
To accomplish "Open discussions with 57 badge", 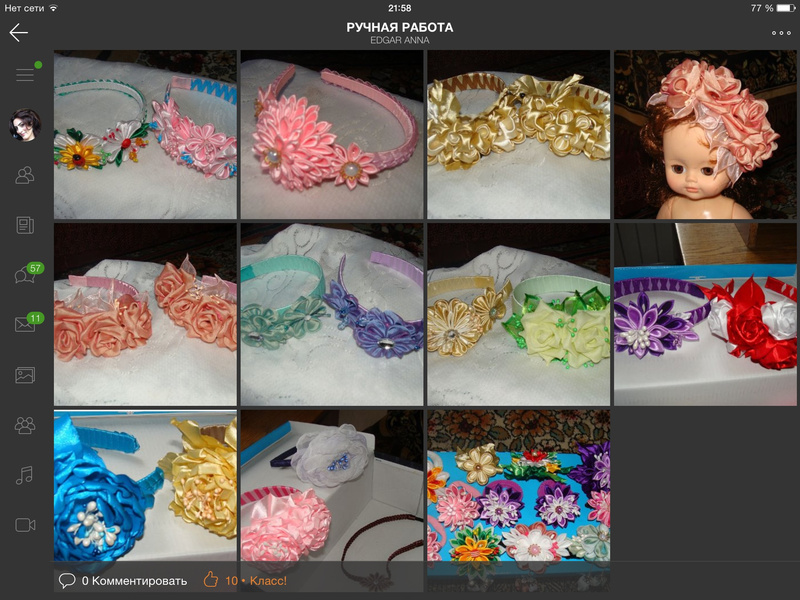I will click(x=26, y=275).
